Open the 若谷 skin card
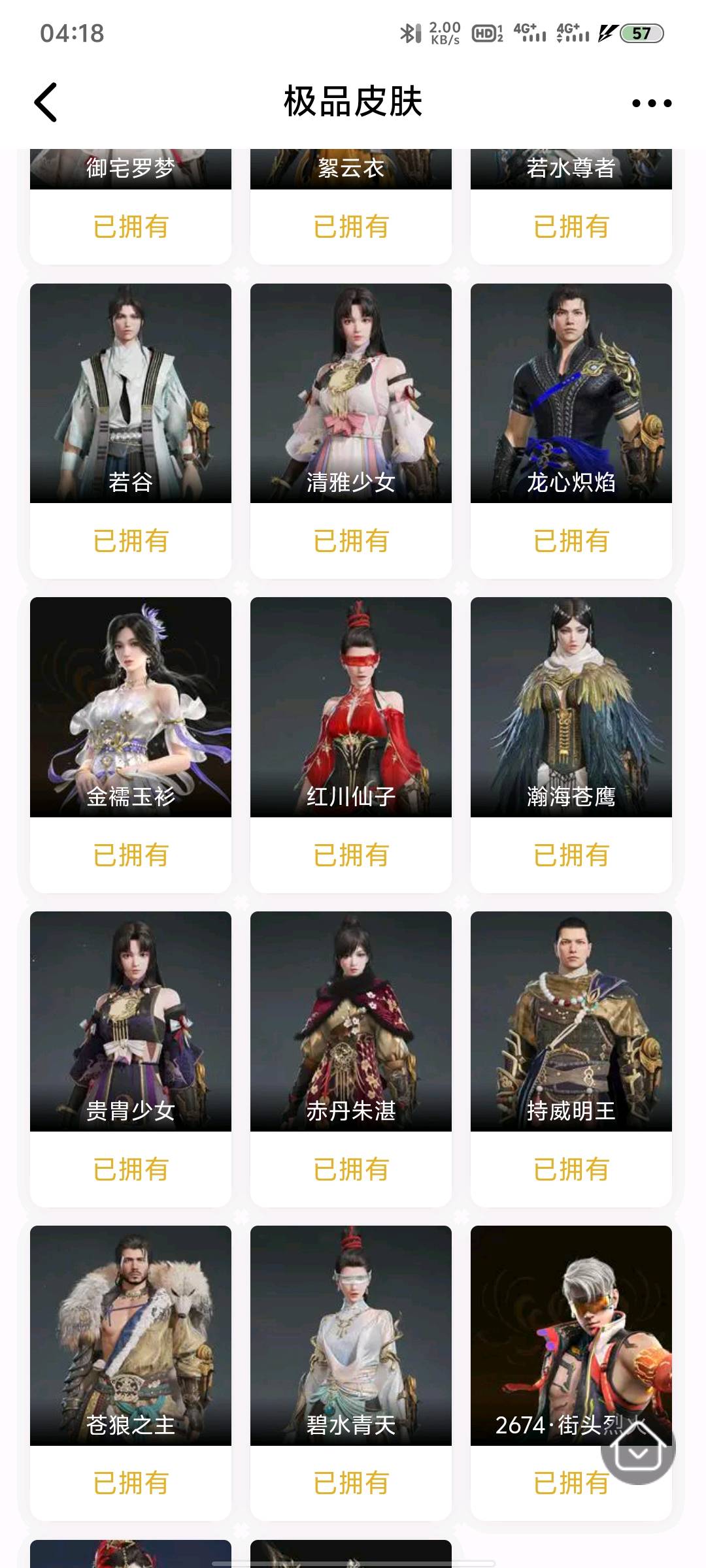 click(131, 393)
